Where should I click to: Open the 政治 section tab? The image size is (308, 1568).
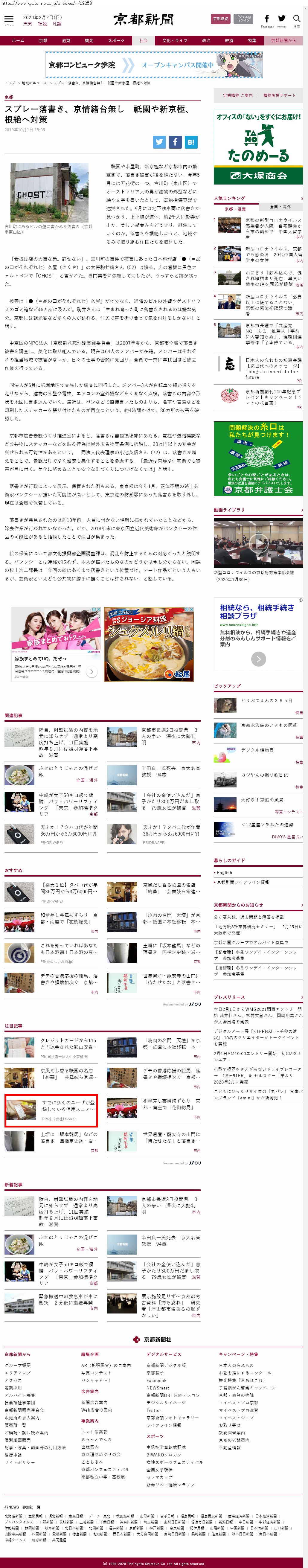206,41
